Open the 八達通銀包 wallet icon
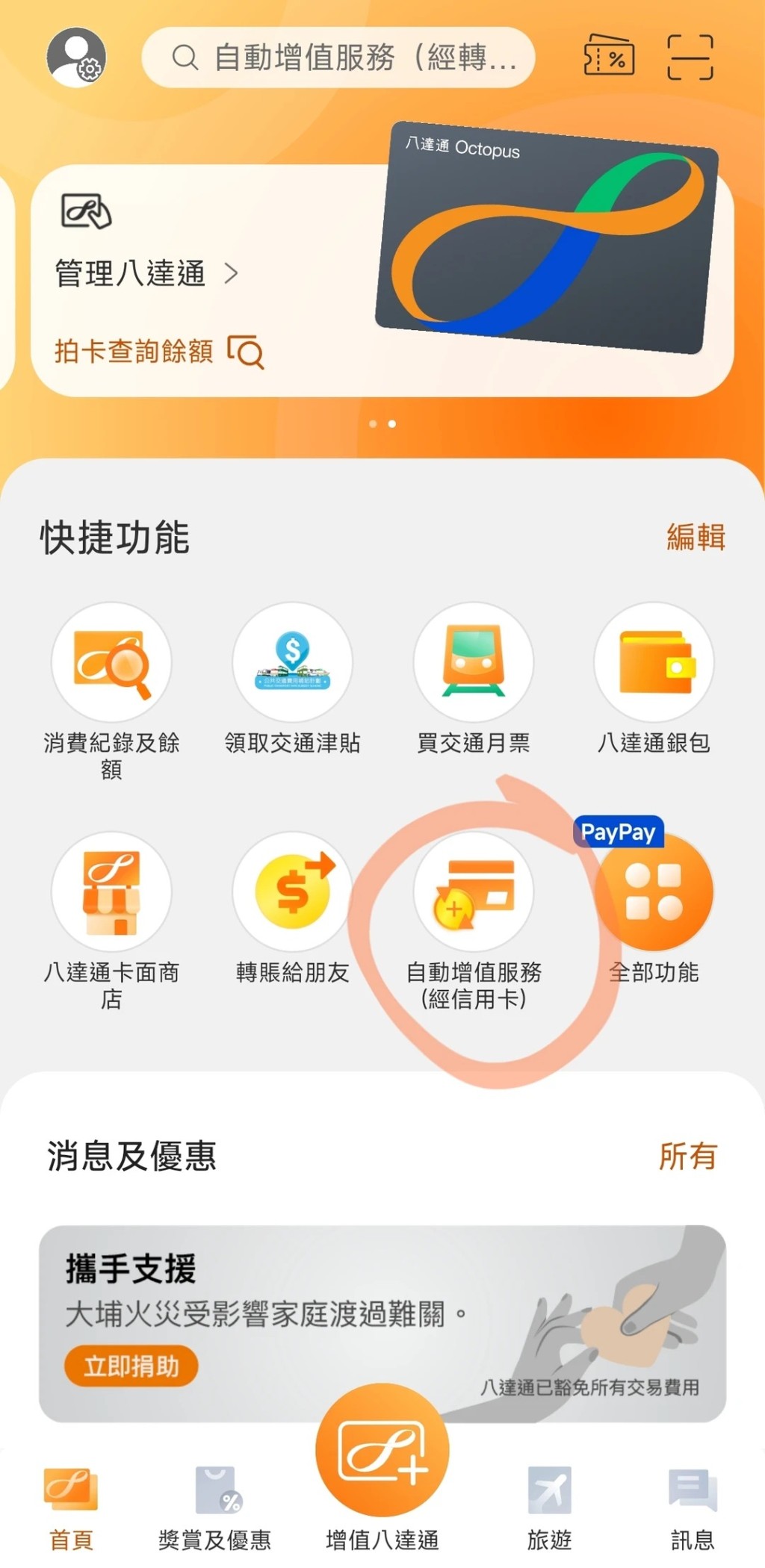 click(x=654, y=662)
